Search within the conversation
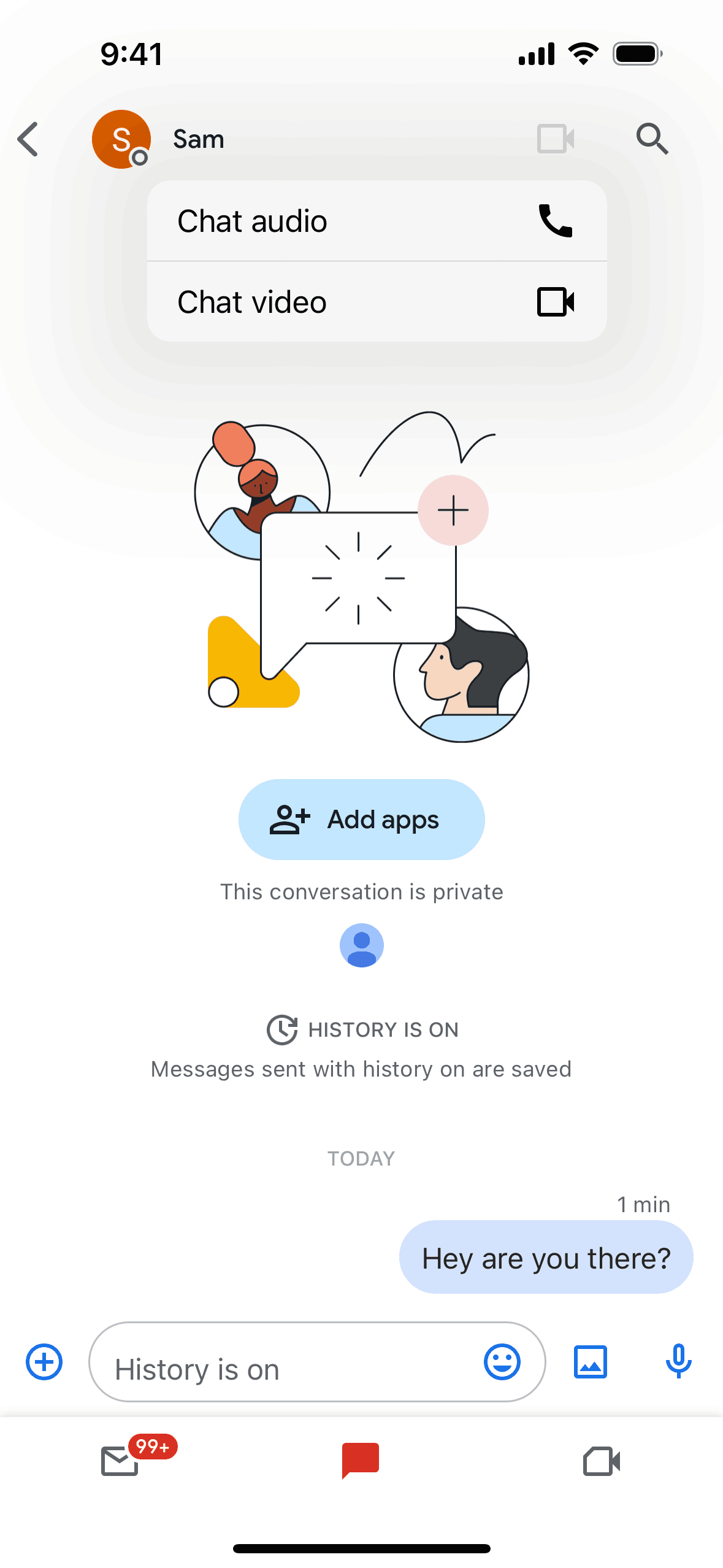The image size is (723, 1568). point(651,139)
